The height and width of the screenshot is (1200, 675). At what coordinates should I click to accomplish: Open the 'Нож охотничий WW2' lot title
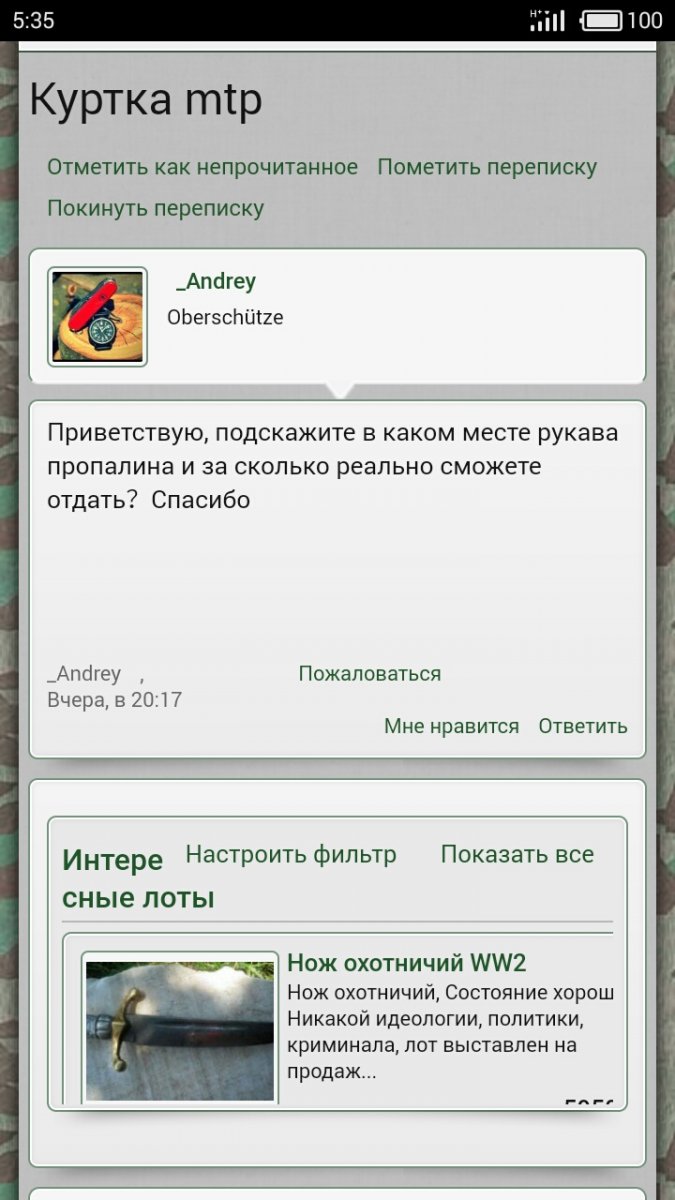[x=406, y=963]
